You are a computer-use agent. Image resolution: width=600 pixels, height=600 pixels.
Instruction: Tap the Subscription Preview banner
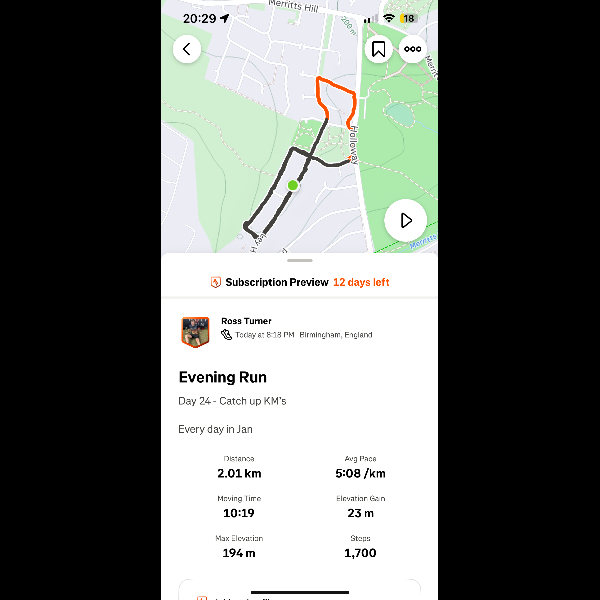[300, 282]
